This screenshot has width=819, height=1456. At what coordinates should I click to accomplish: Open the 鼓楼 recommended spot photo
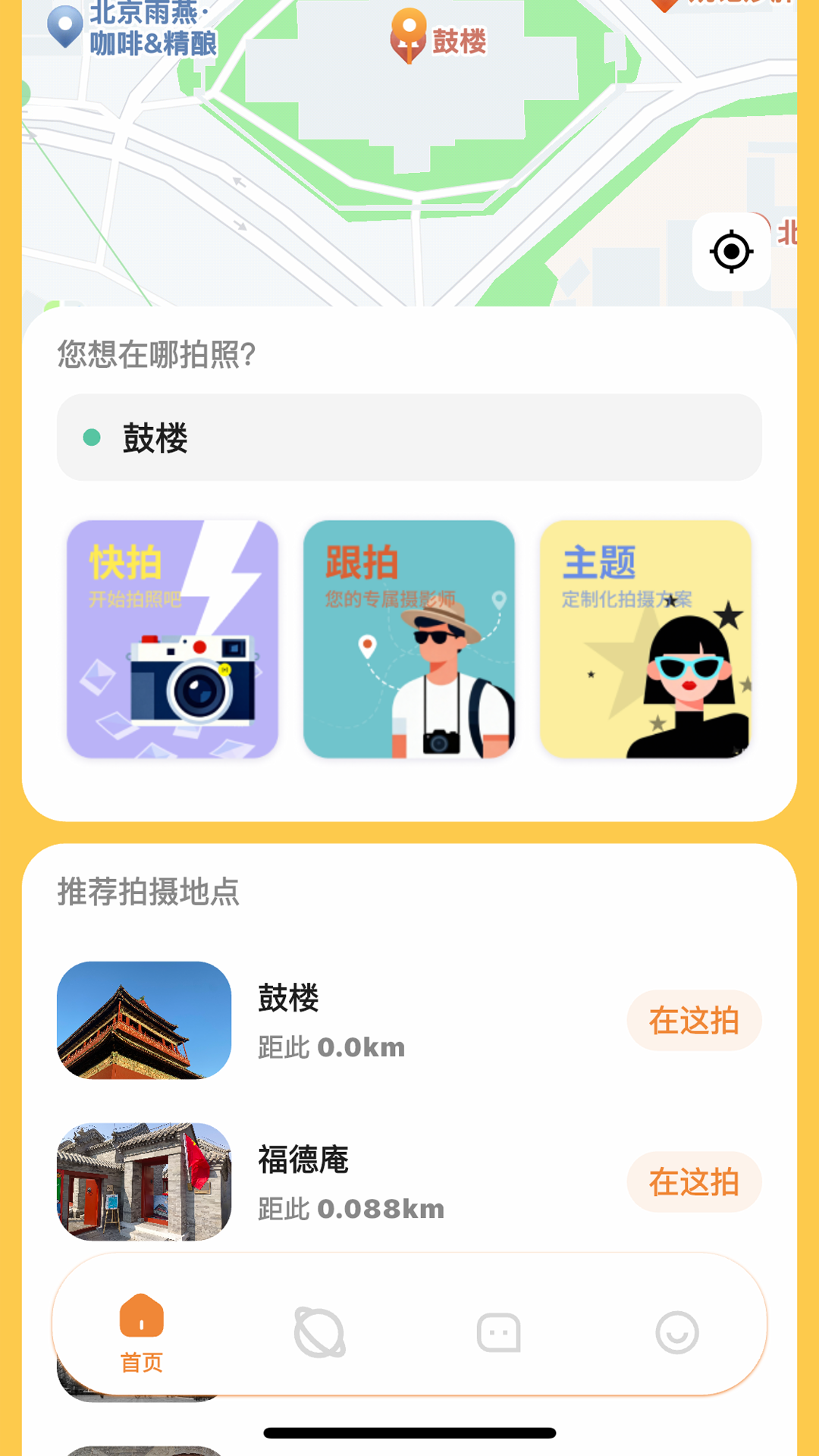144,1021
